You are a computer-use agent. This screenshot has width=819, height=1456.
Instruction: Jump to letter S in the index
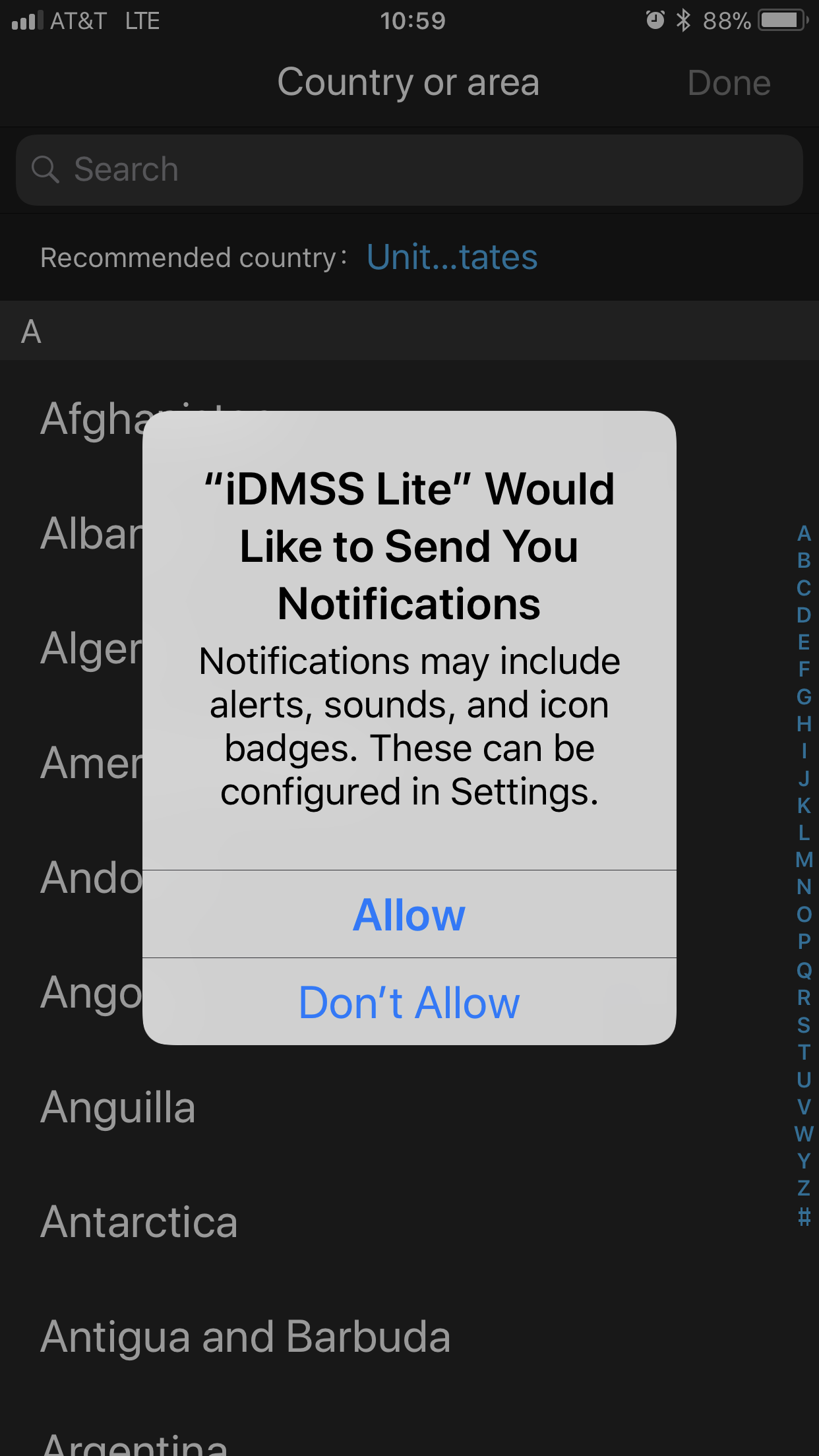804,1025
